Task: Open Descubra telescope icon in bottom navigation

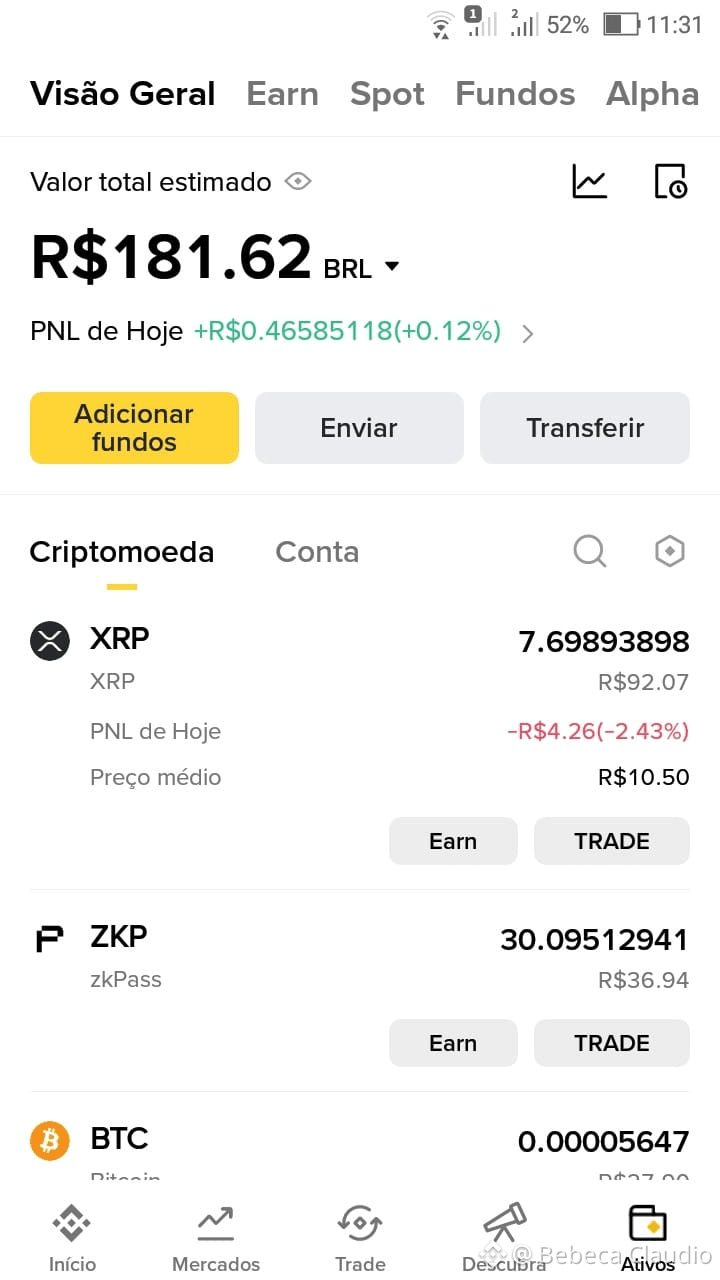Action: [503, 1222]
